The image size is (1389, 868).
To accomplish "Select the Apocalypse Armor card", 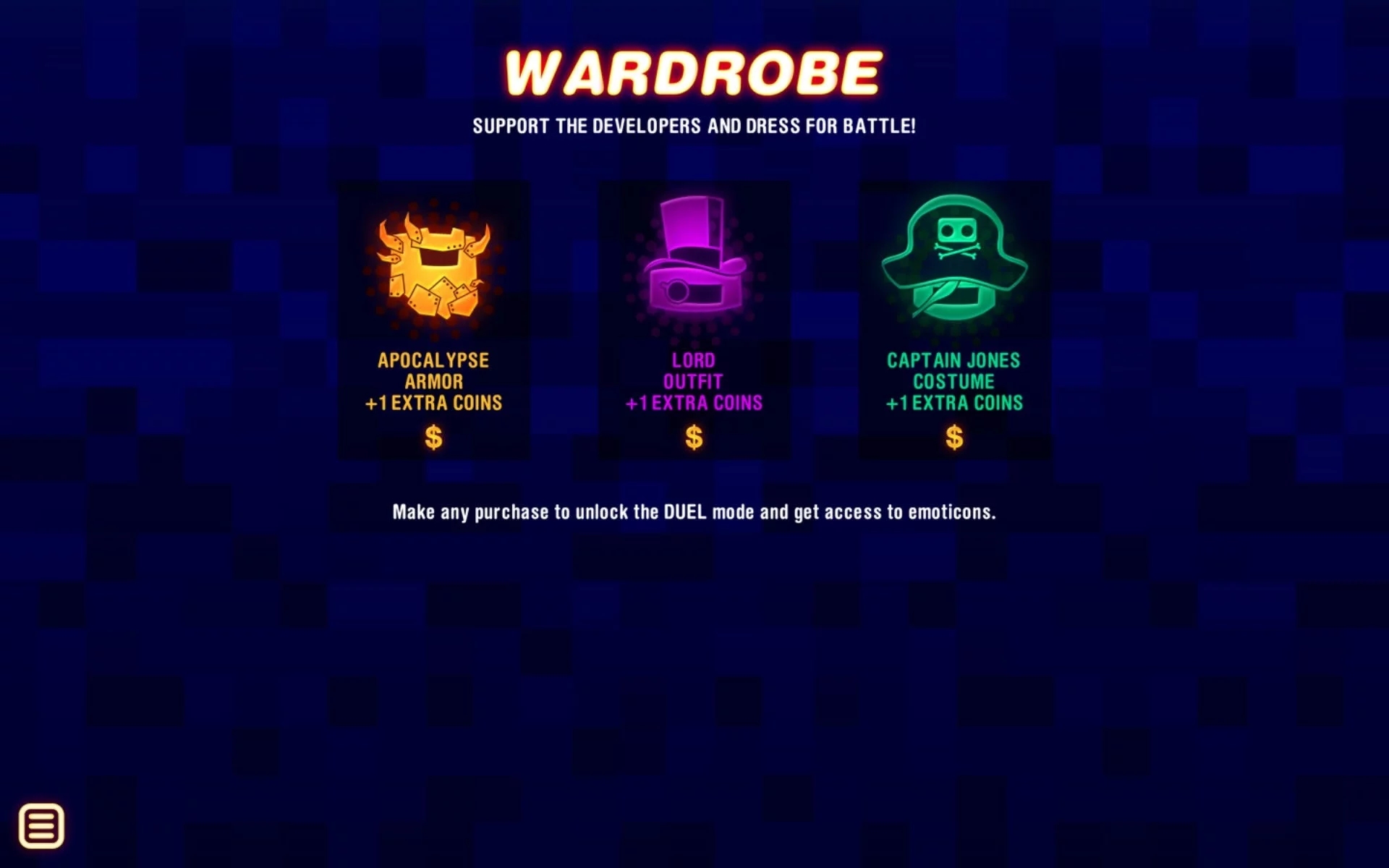I will 433,320.
